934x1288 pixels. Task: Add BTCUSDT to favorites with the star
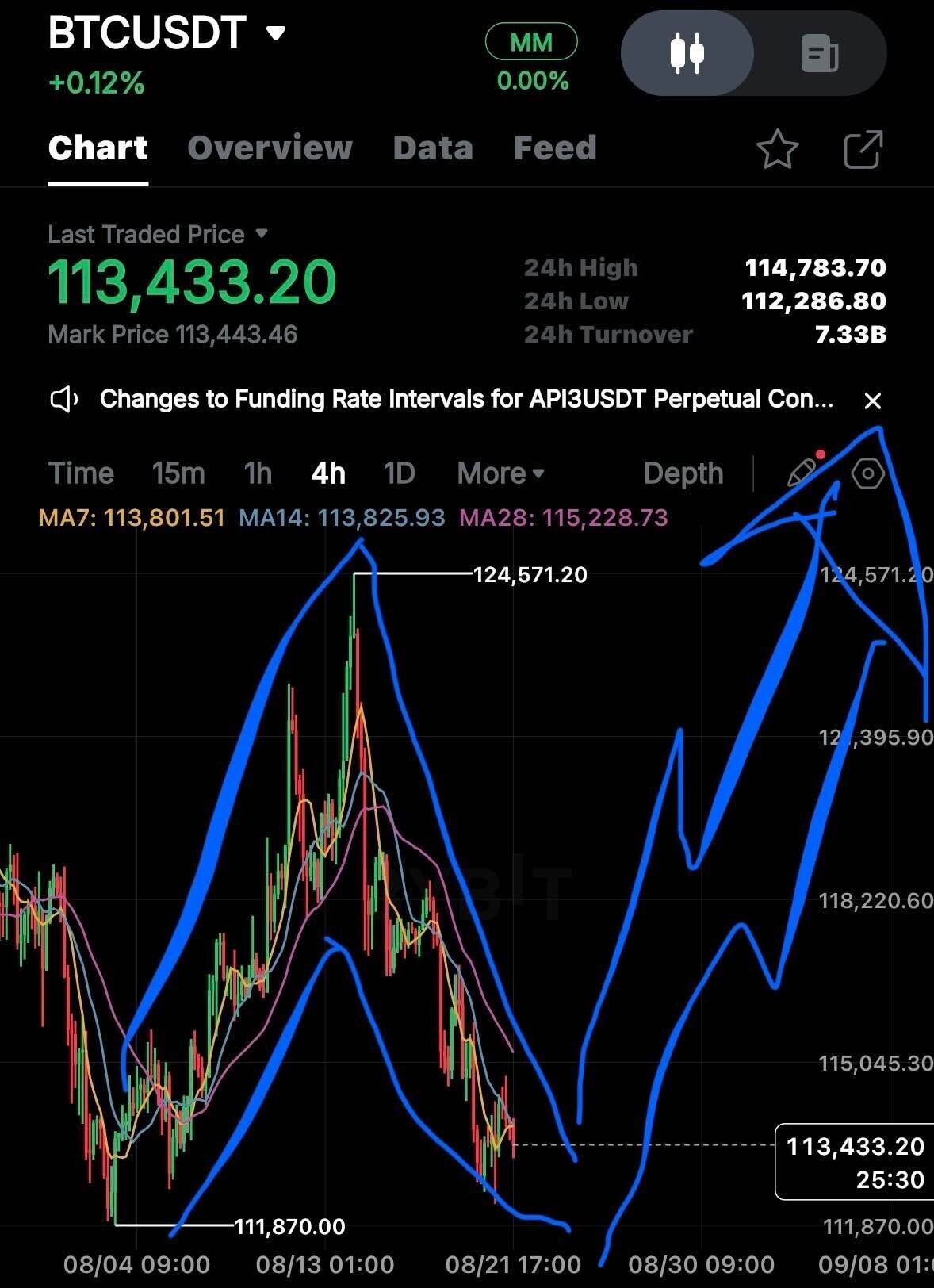pos(777,149)
